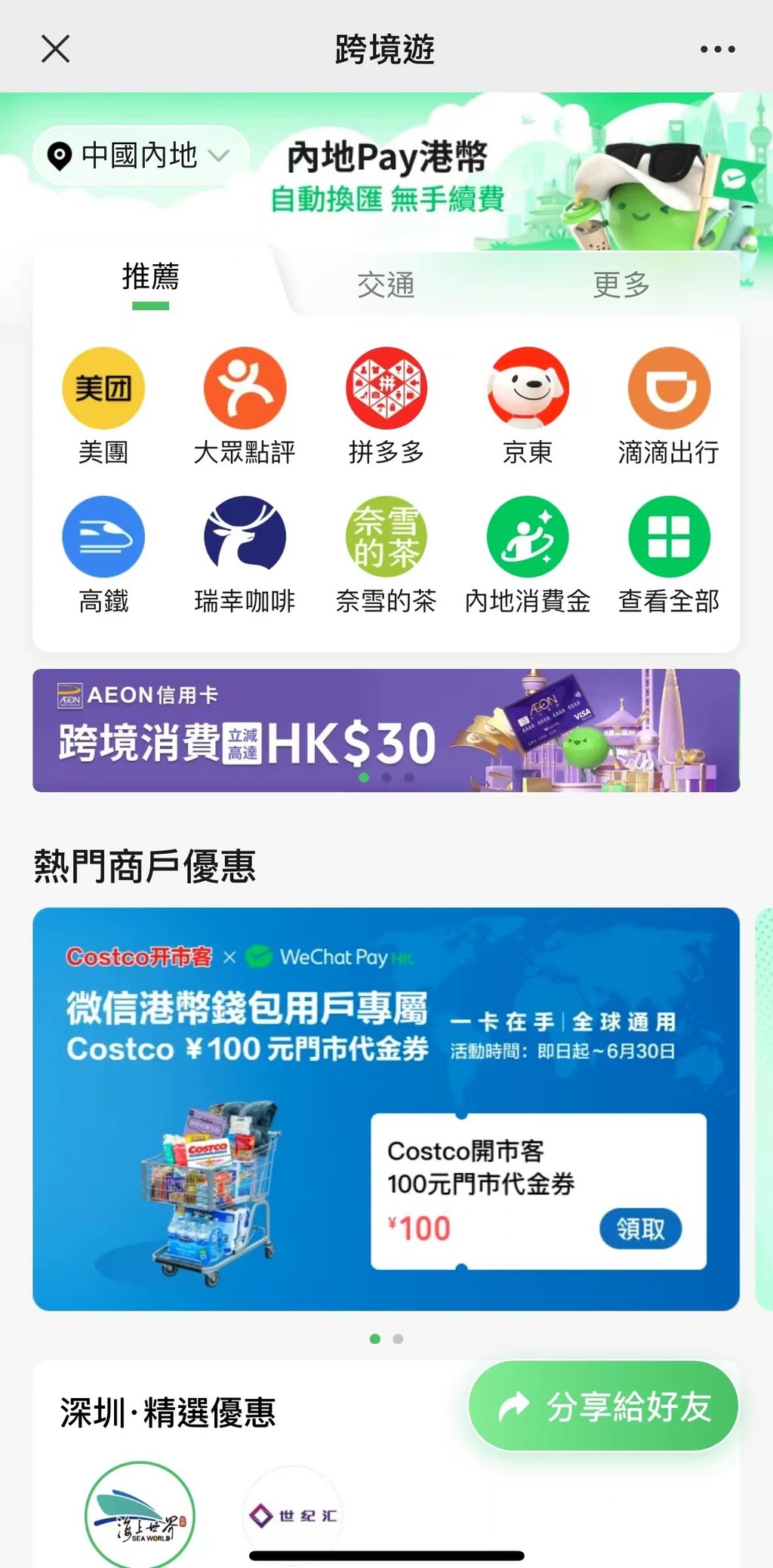
Task: Open 奈雪的茶
Action: click(386, 553)
